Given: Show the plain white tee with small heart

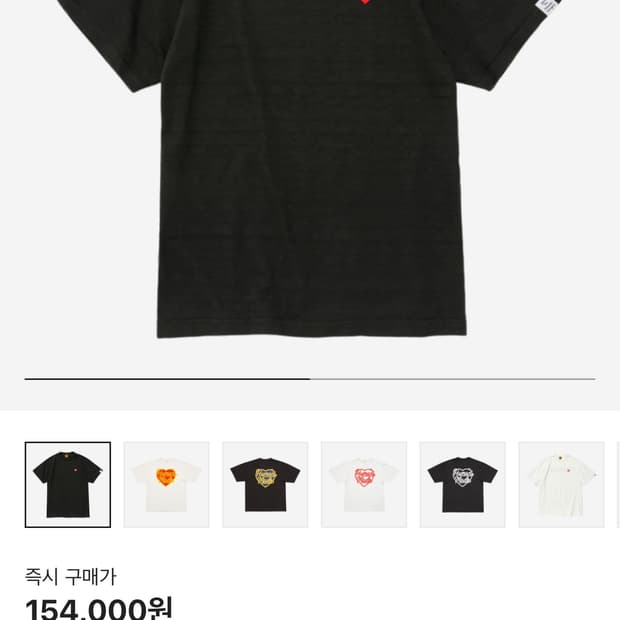Looking at the screenshot, I should coord(561,485).
